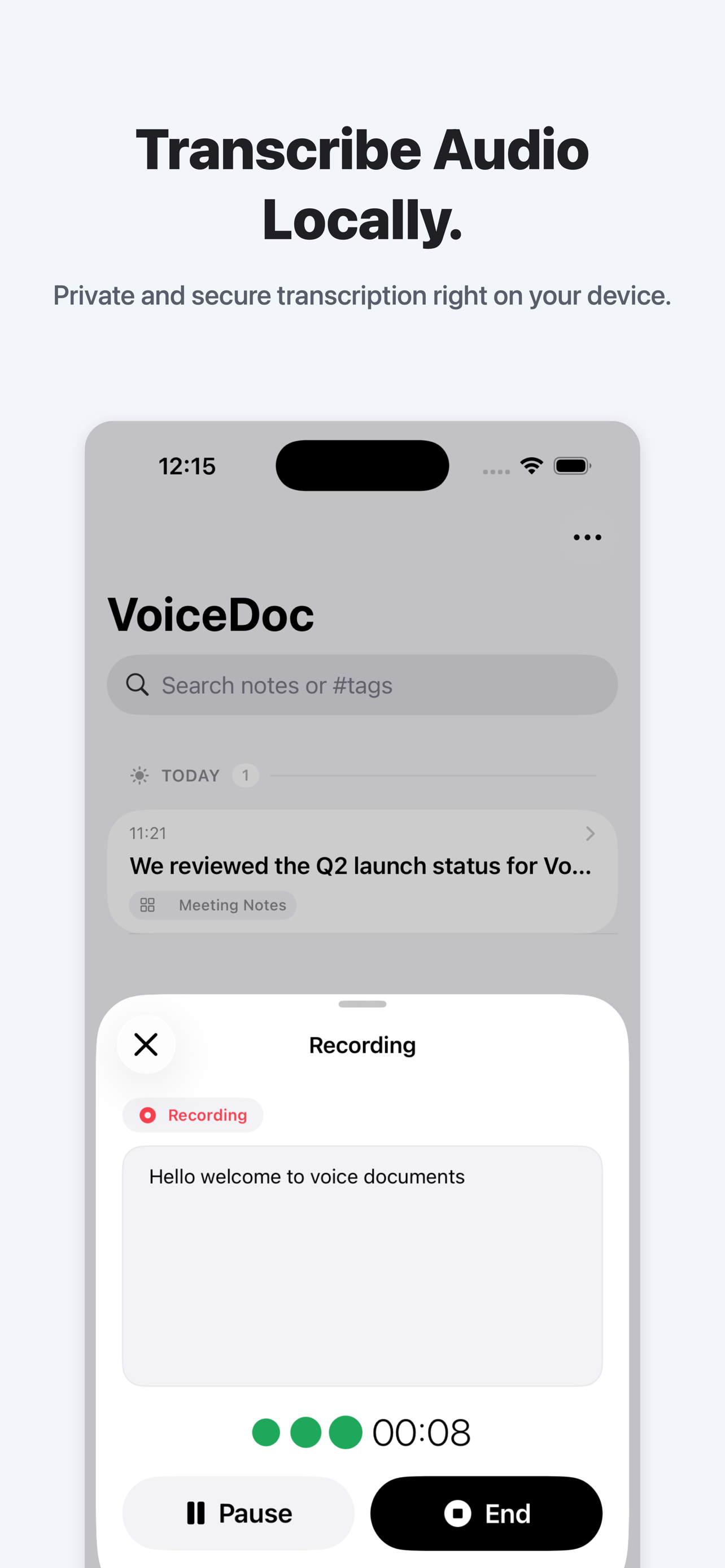The height and width of the screenshot is (1568, 725).
Task: Tap the stop icon inside End button
Action: [x=458, y=1514]
